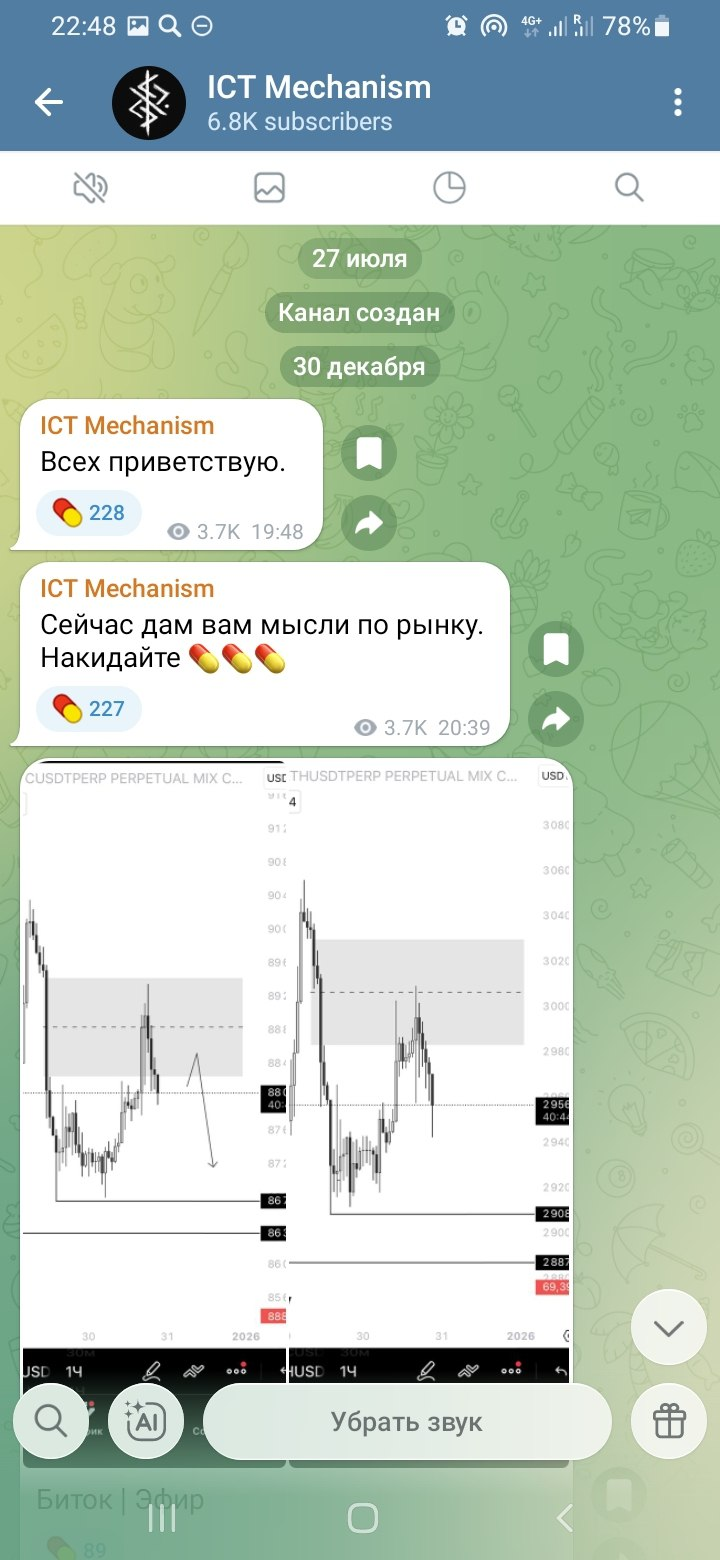Tap the Убрать звук button
Viewport: 720px width, 1560px height.
pos(407,1422)
